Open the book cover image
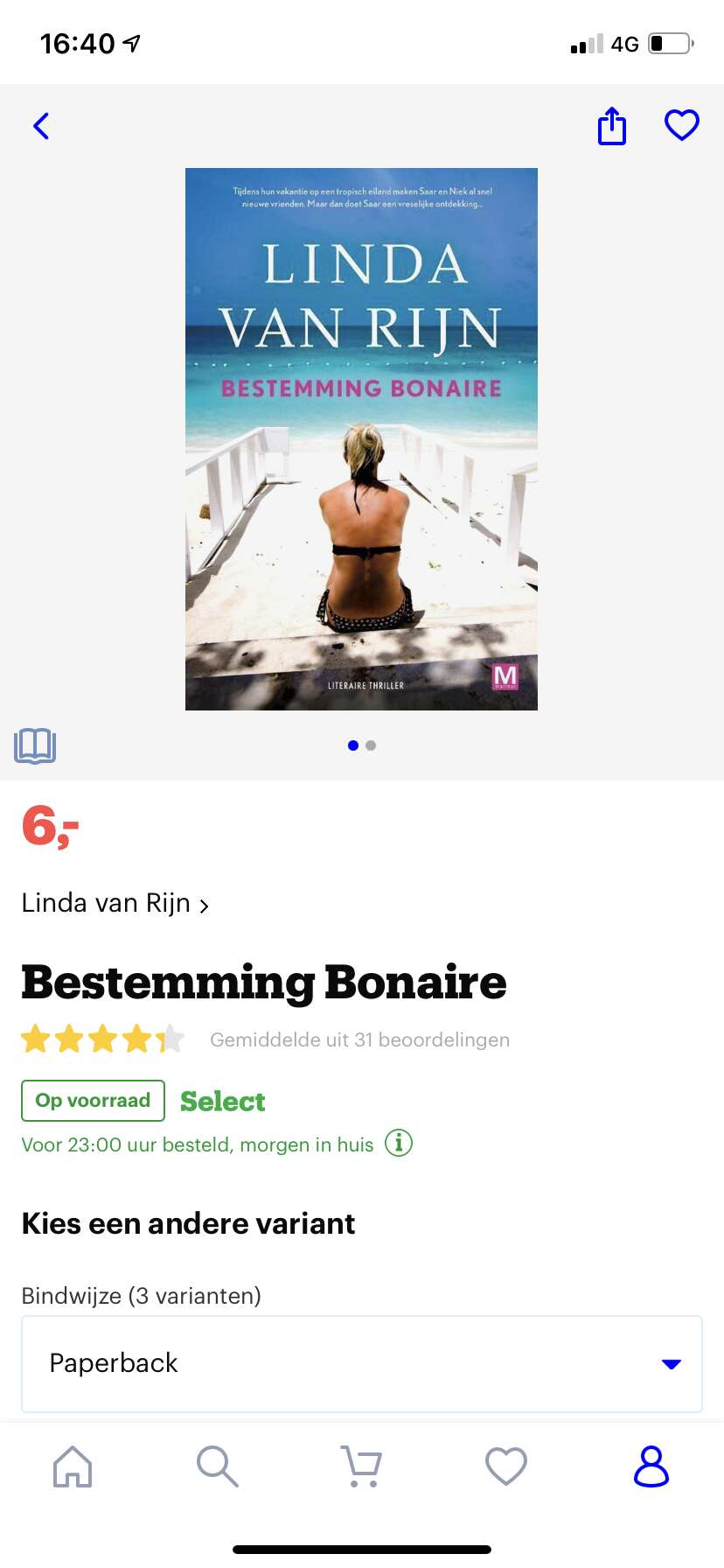 click(x=361, y=438)
